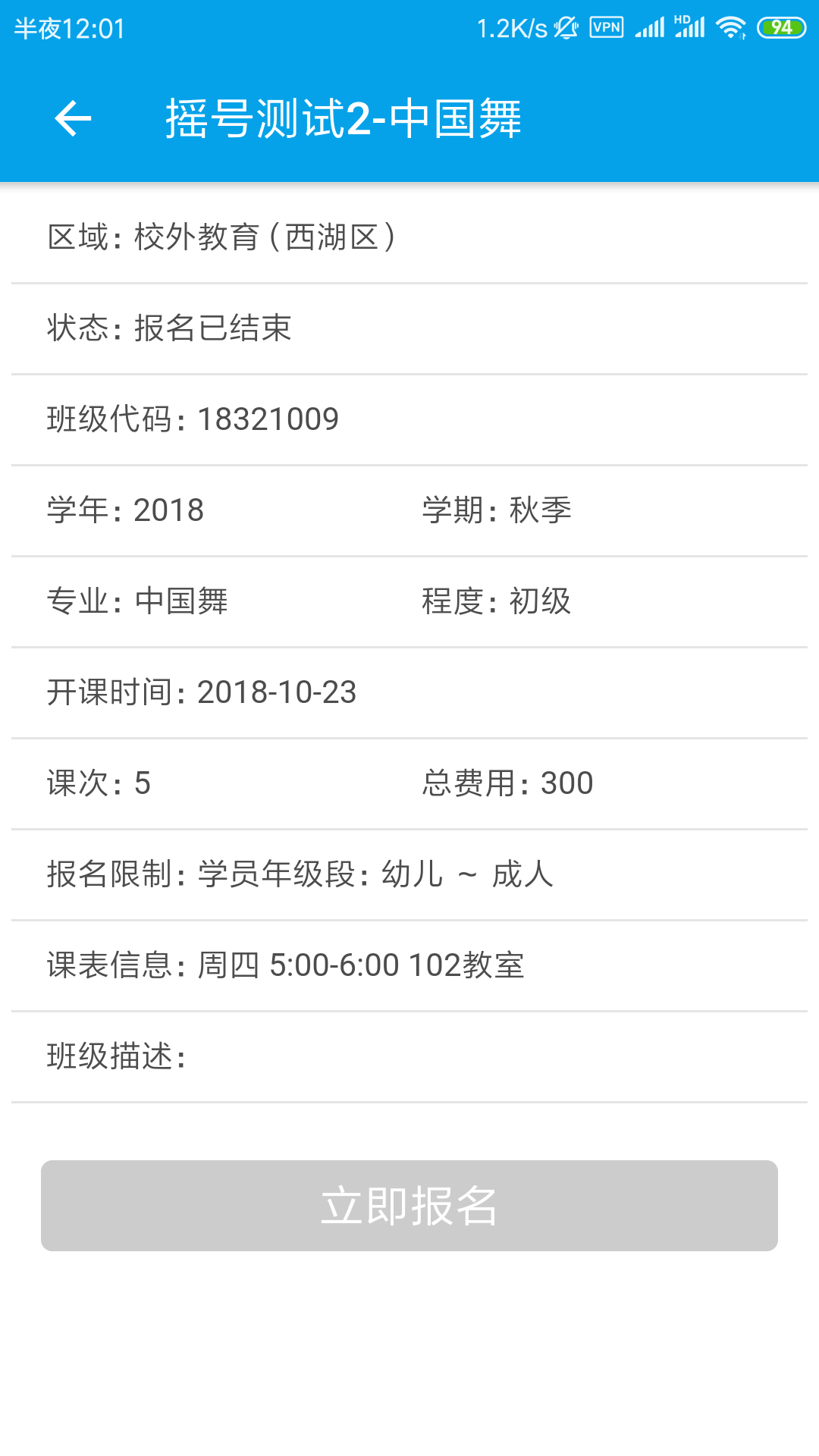This screenshot has height=1456, width=819.
Task: Tap the back arrow to return
Action: point(72,119)
